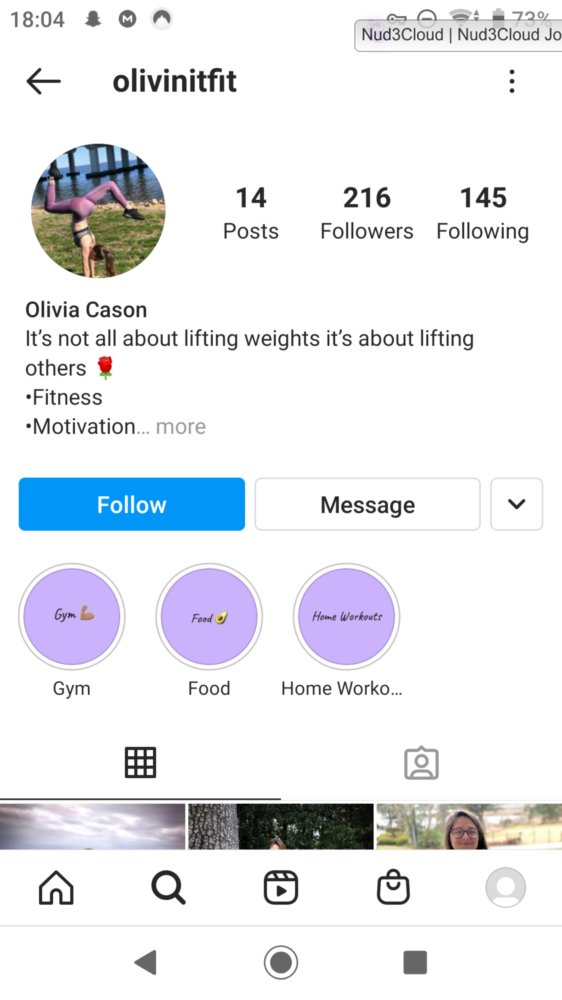Open olivinitfit's profile picture
The image size is (562, 1000).
coord(98,210)
